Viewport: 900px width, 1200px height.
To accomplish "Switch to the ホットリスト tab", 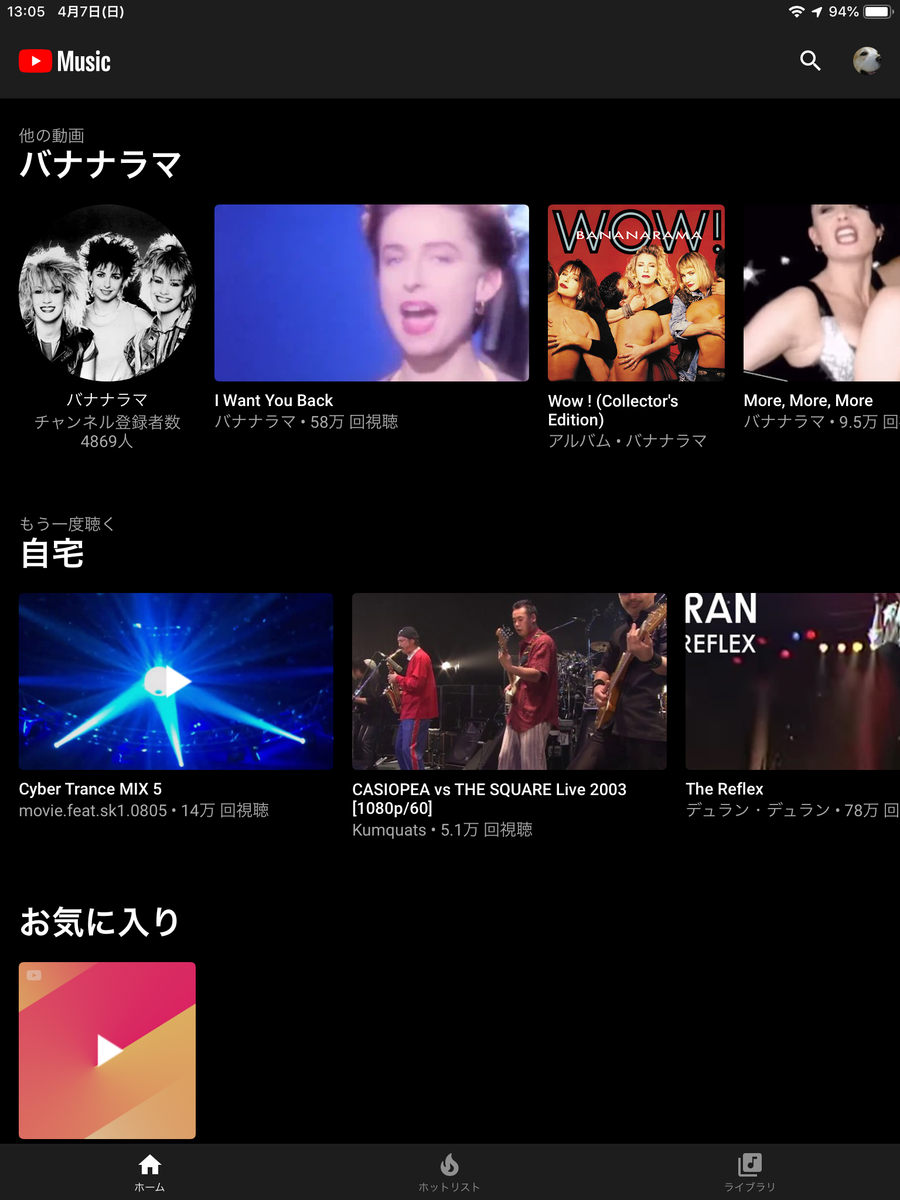I will 449,1172.
